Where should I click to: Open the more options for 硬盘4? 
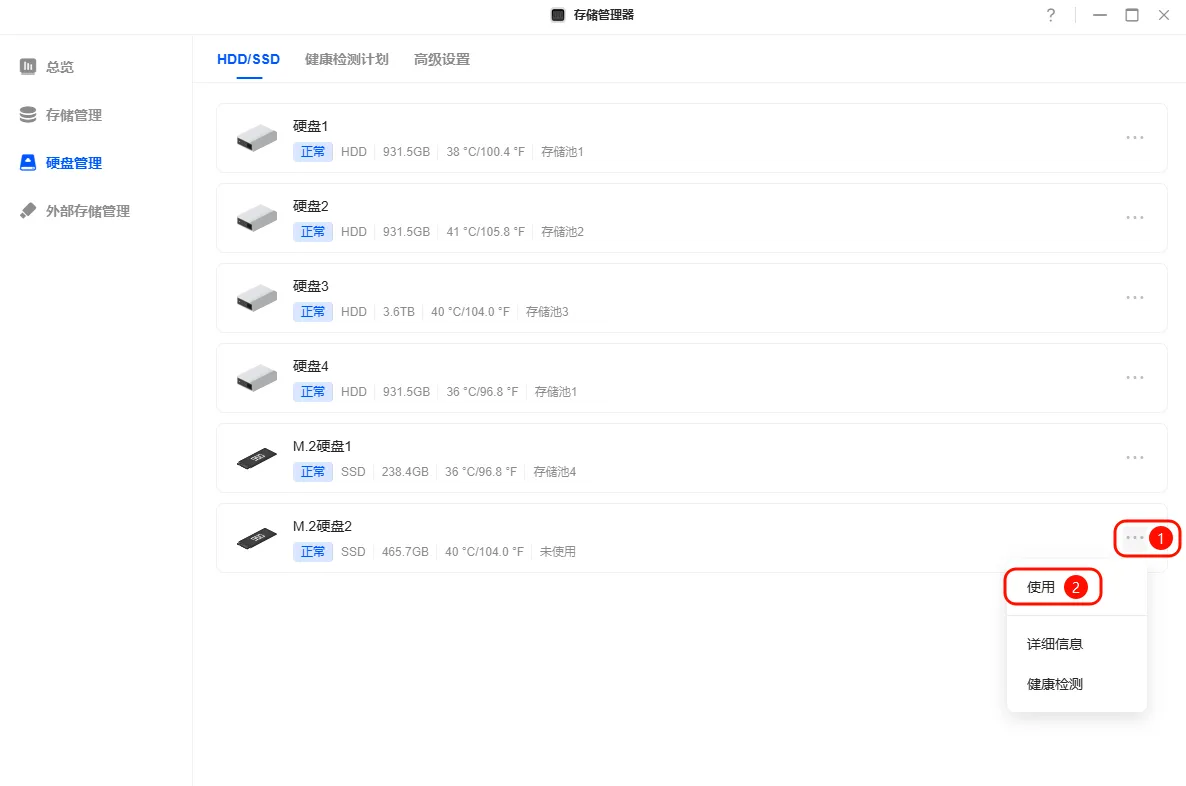coord(1134,378)
